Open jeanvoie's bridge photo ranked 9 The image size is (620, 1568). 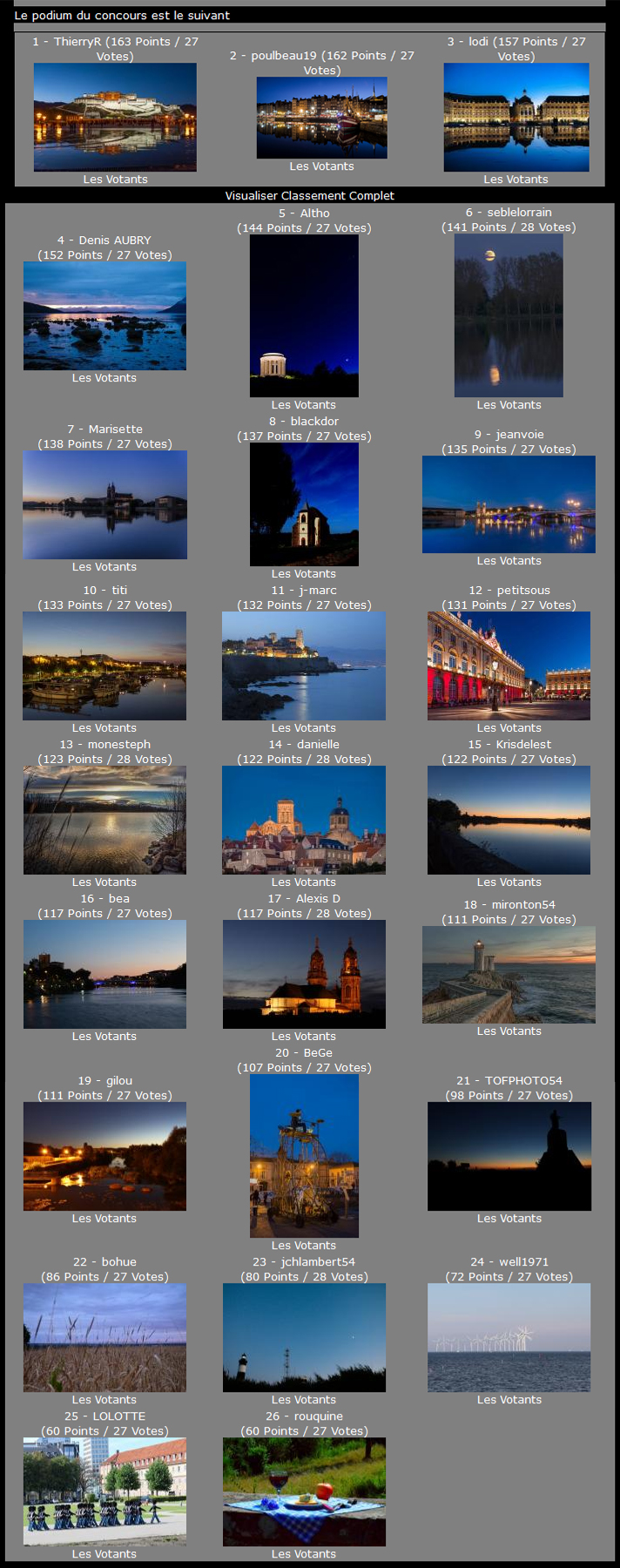[509, 504]
